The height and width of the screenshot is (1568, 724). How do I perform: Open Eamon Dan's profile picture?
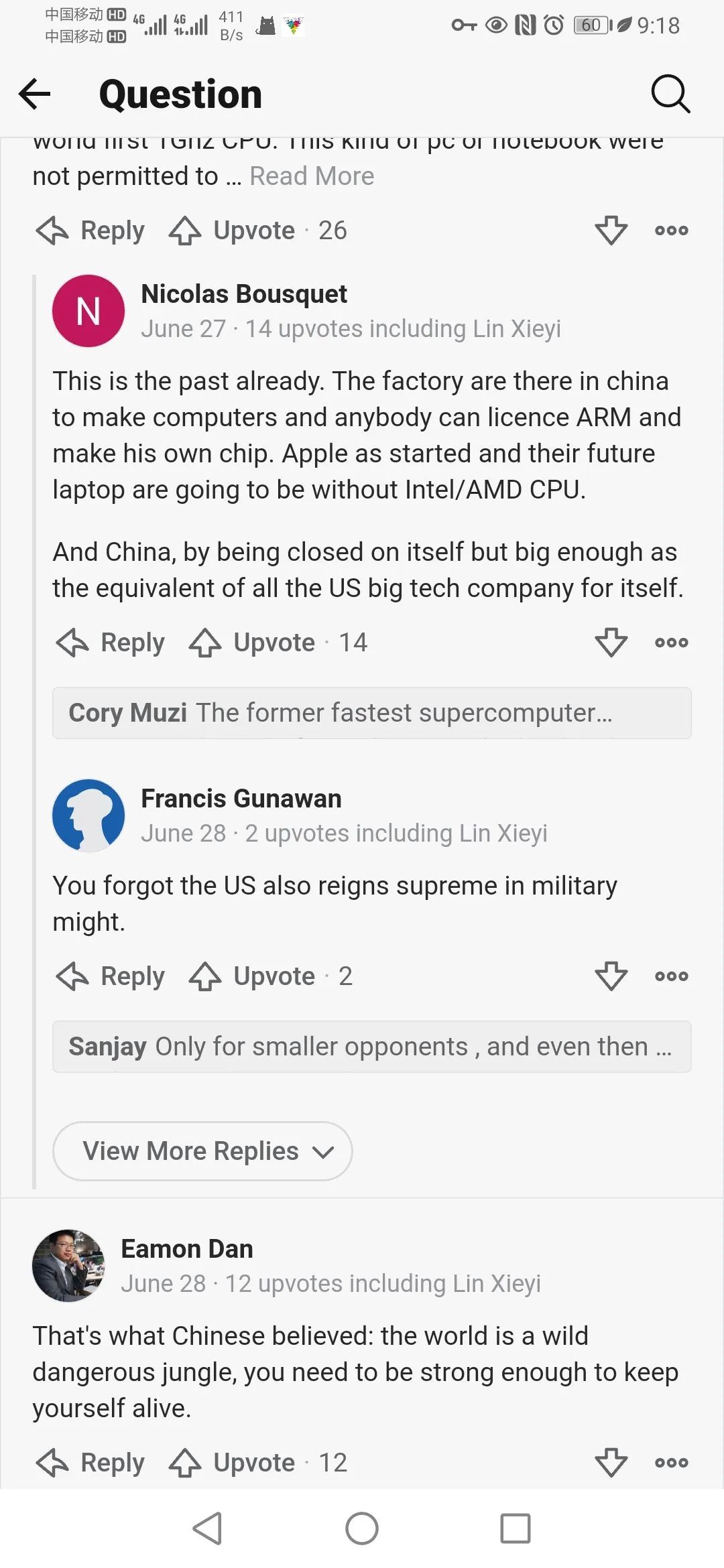click(x=68, y=1266)
